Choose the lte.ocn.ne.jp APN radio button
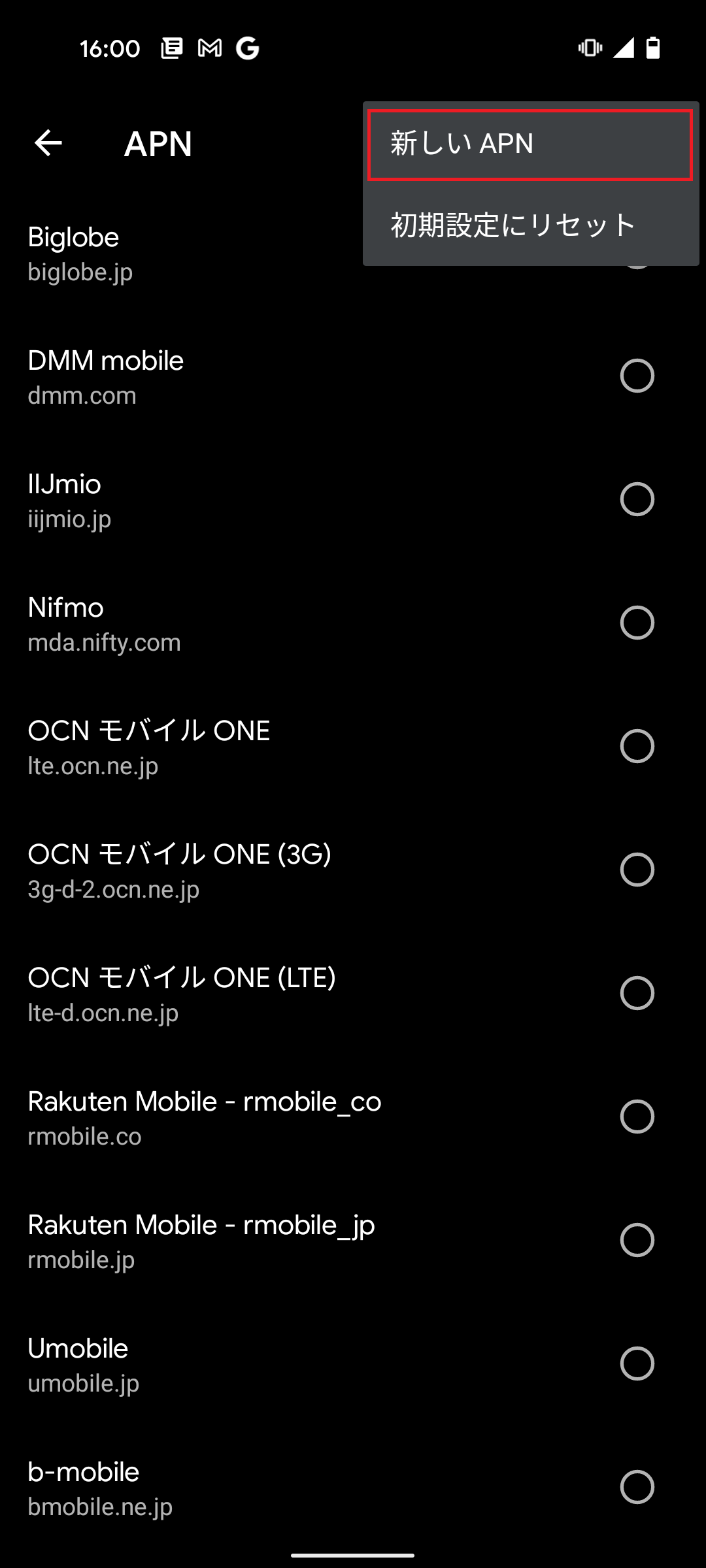Image resolution: width=706 pixels, height=1568 pixels. coord(637,746)
